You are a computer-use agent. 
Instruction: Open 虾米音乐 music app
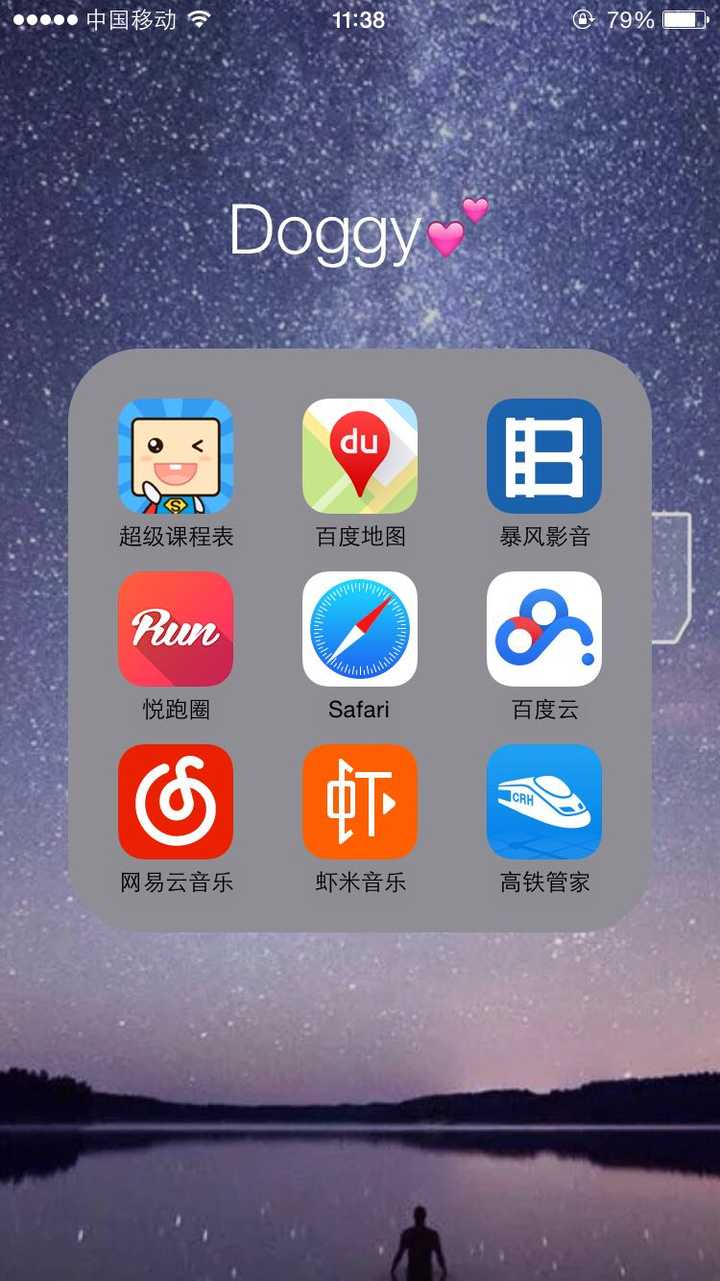point(360,802)
